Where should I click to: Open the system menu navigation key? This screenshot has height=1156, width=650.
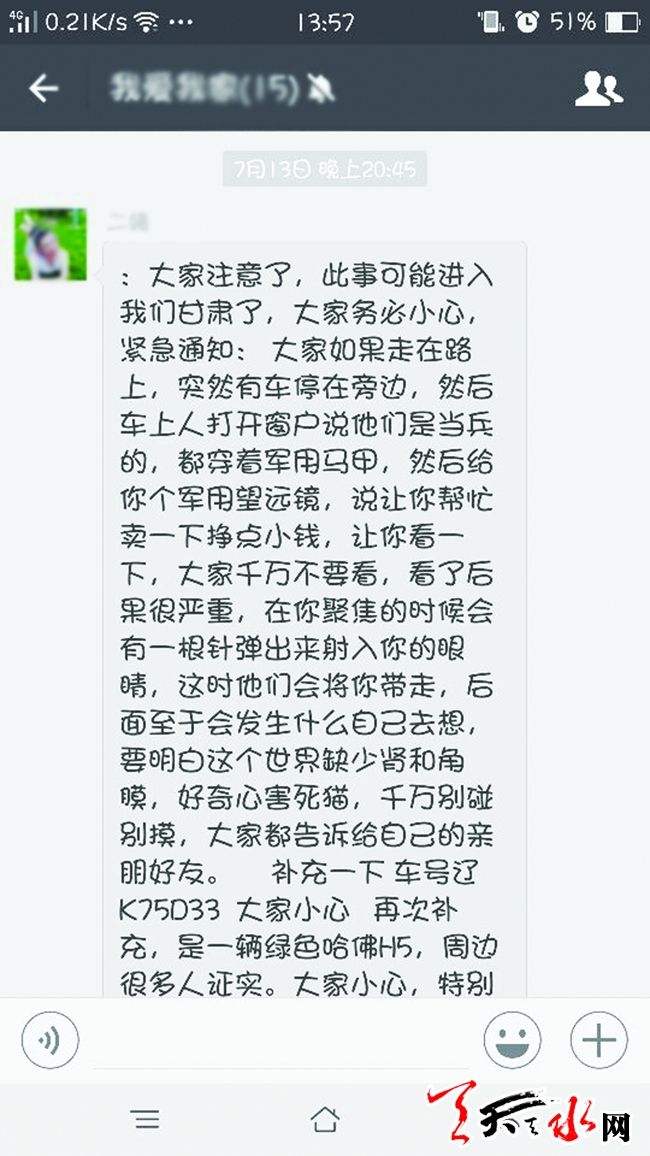[x=146, y=1119]
